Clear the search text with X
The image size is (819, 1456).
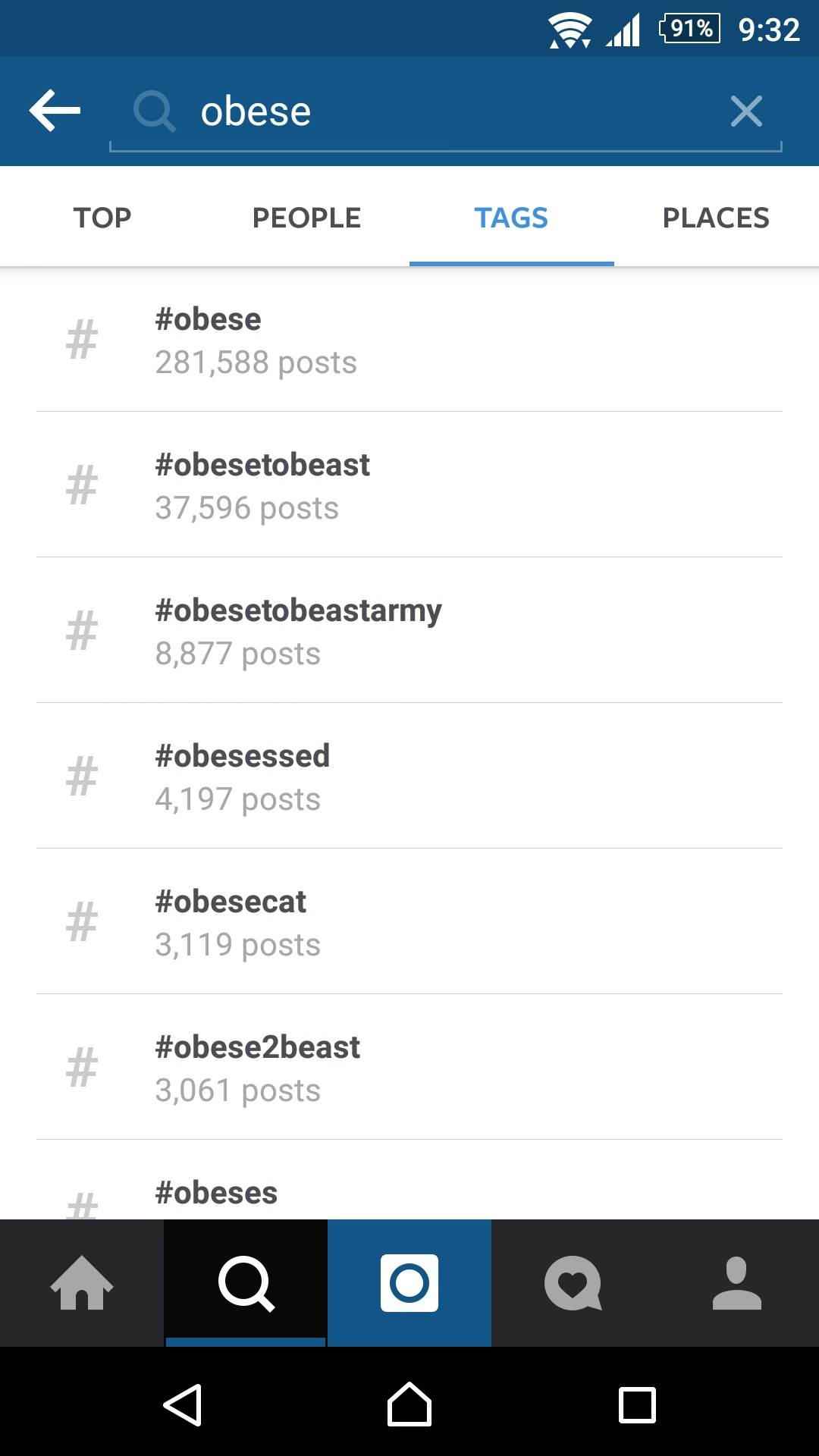point(746,111)
